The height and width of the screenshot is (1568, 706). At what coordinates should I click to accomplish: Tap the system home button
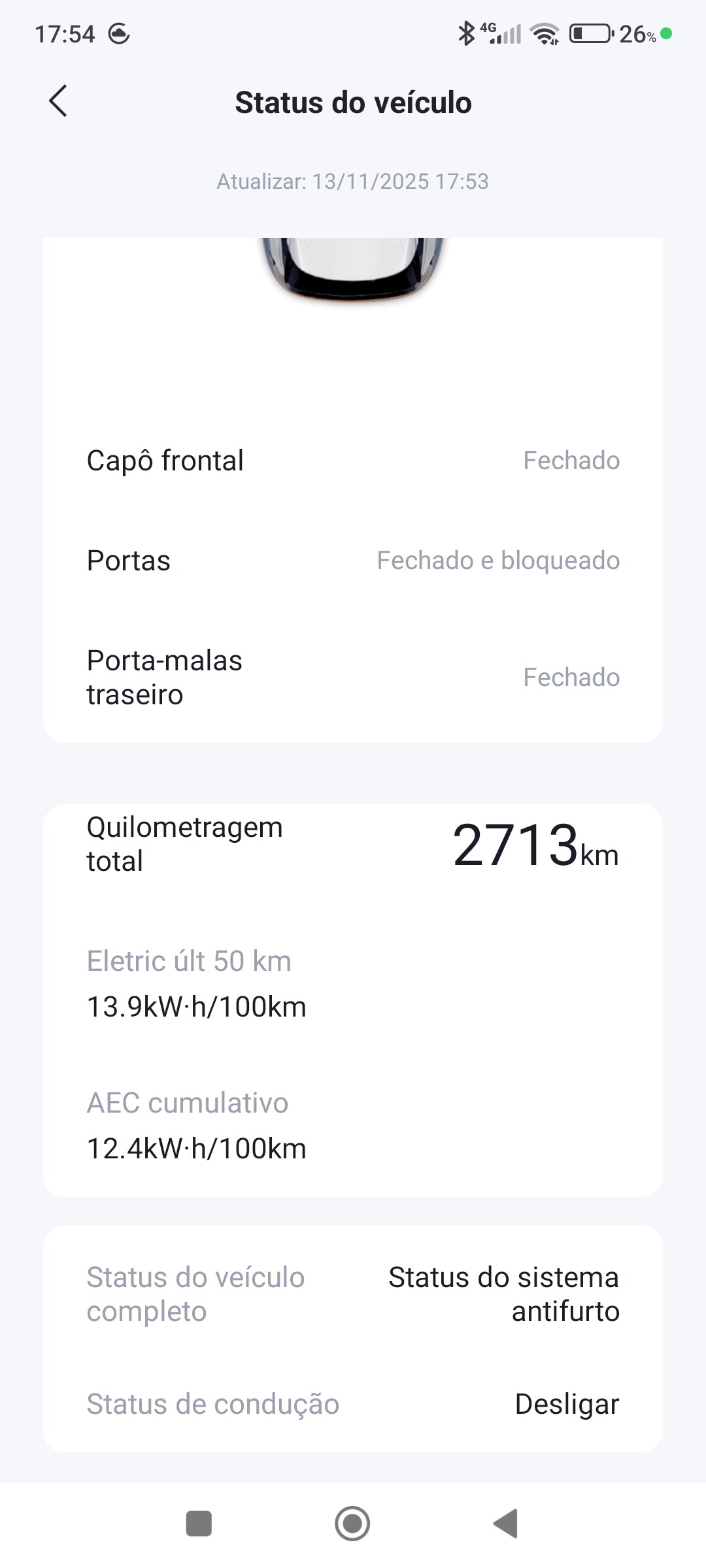tap(352, 1524)
